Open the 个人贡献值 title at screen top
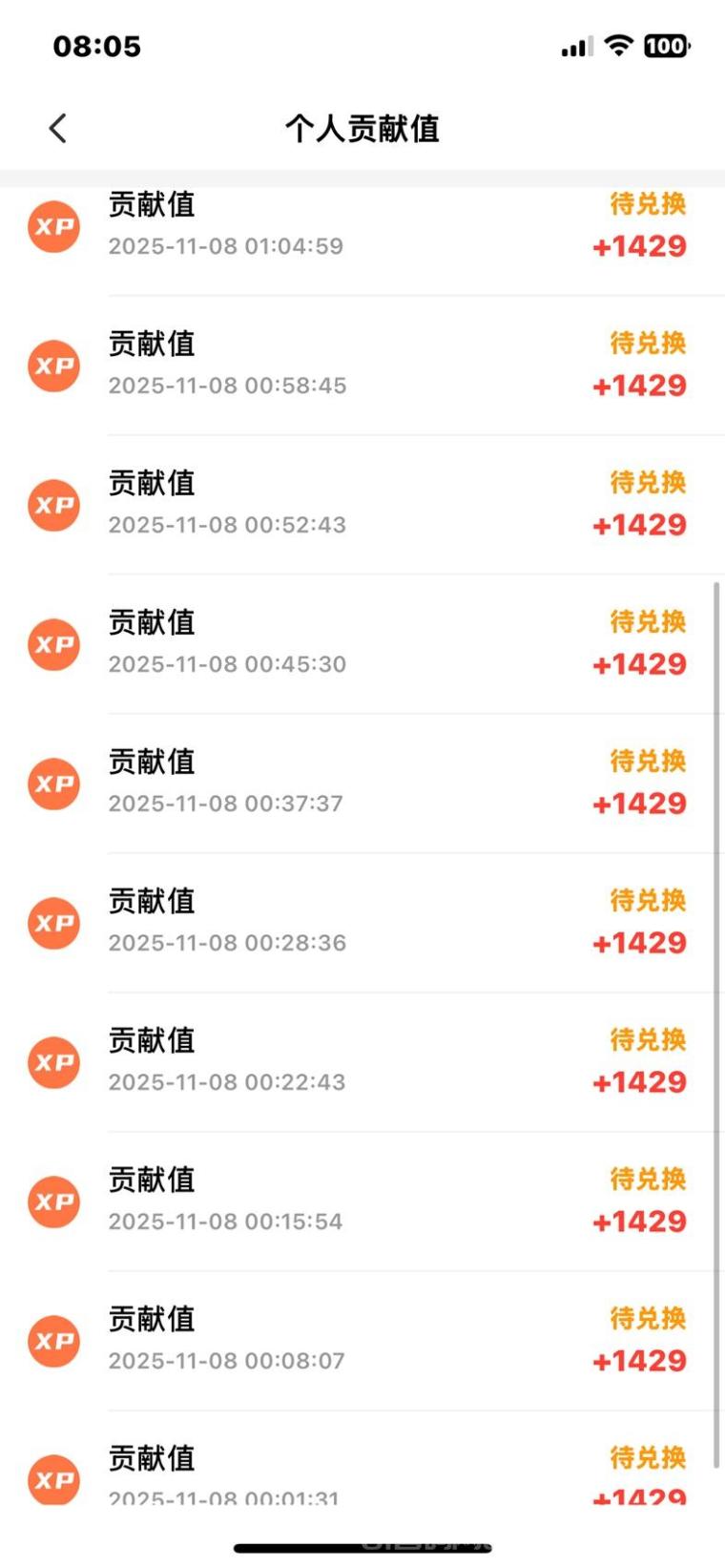 click(362, 127)
